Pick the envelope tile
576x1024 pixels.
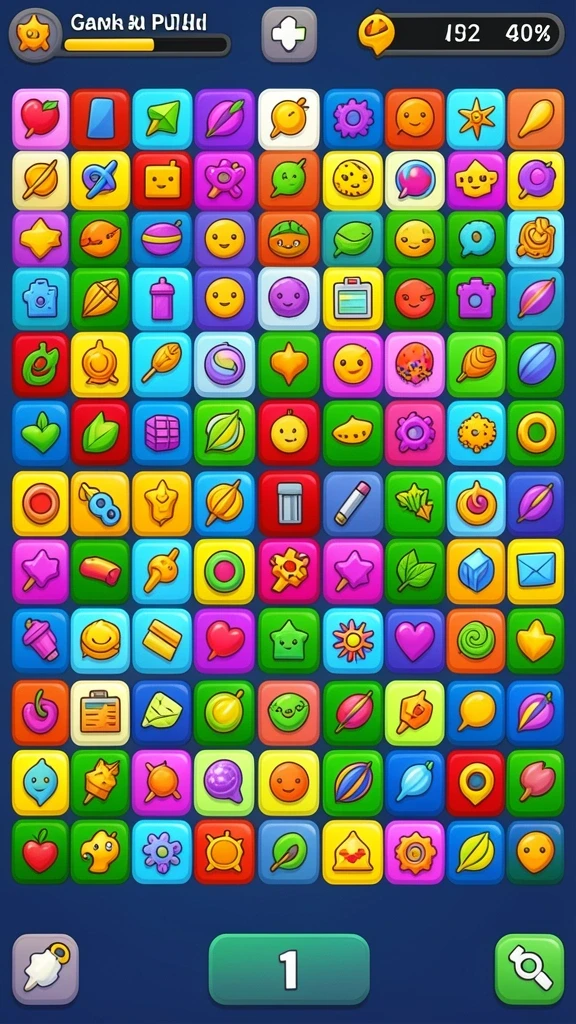click(x=536, y=571)
